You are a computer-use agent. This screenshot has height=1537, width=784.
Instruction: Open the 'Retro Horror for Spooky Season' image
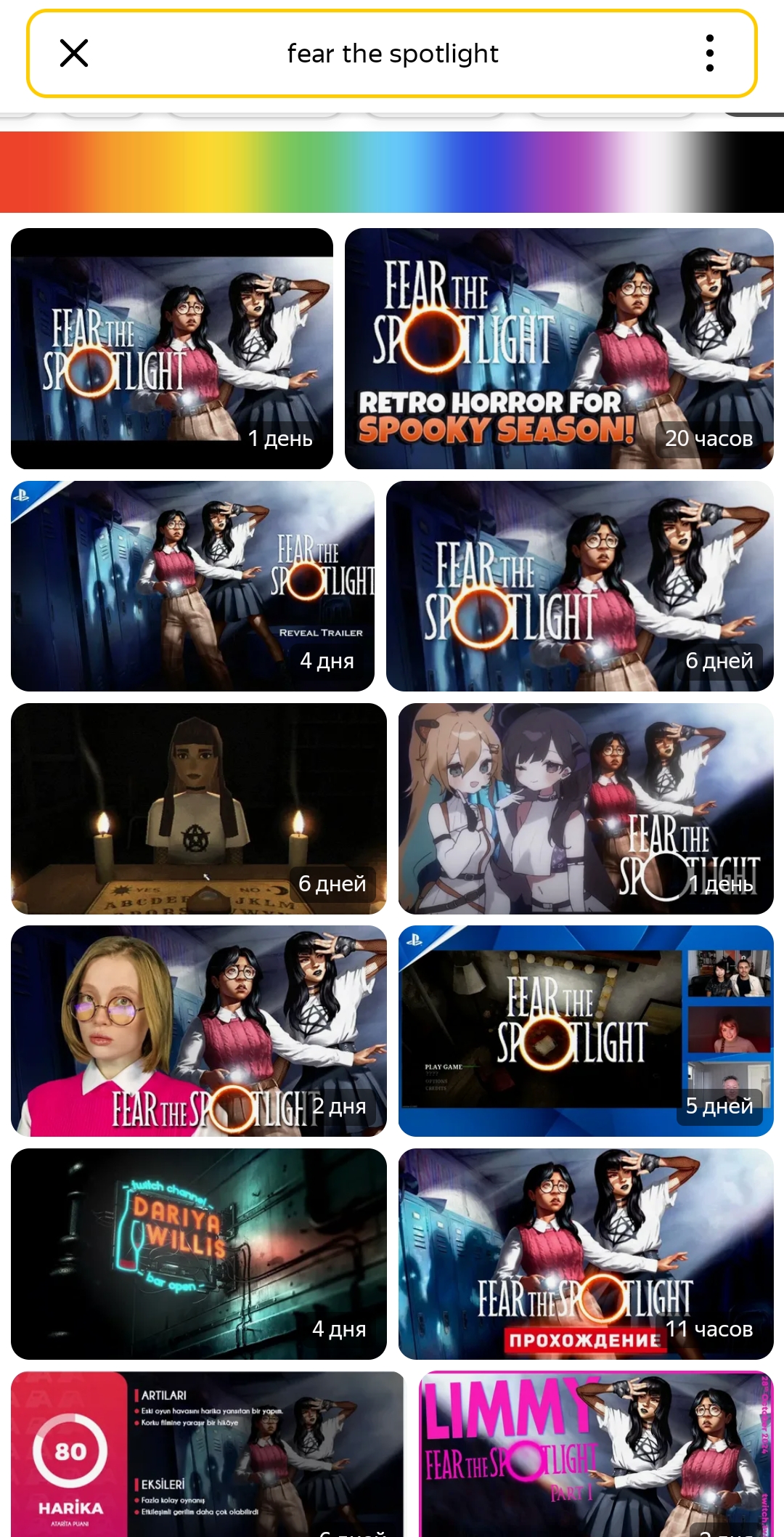[x=559, y=349]
